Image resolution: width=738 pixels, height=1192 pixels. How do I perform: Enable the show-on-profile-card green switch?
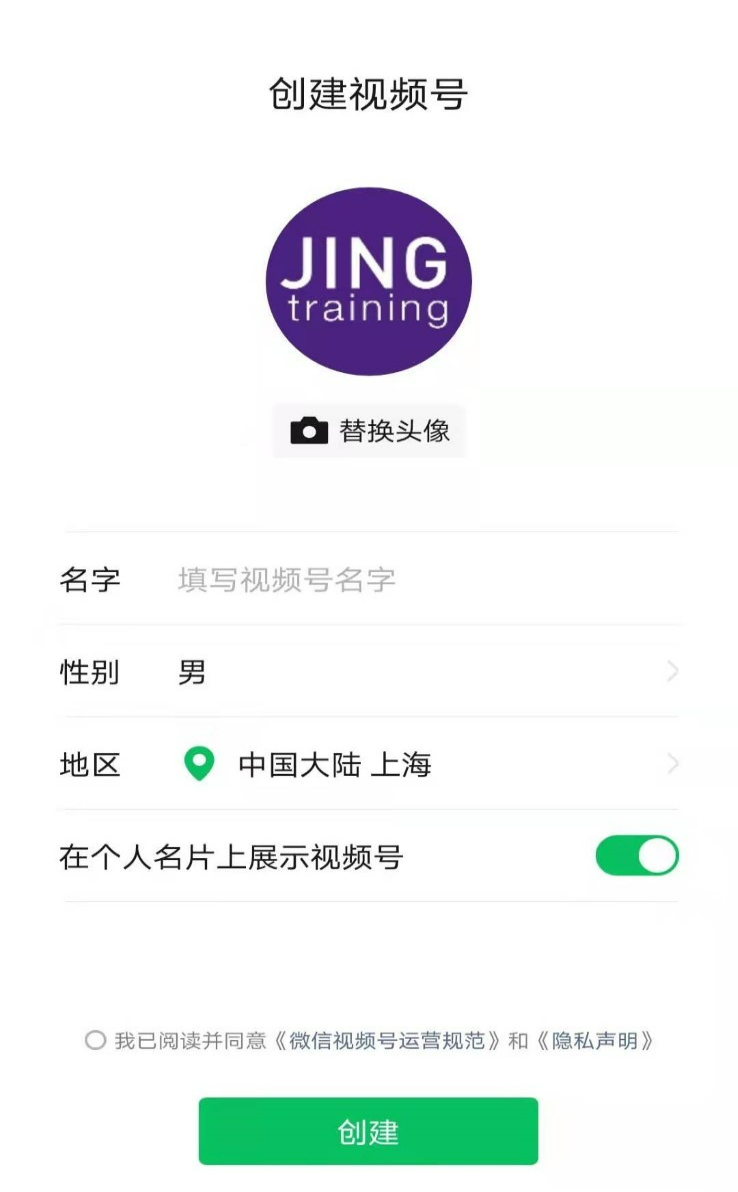click(x=637, y=856)
